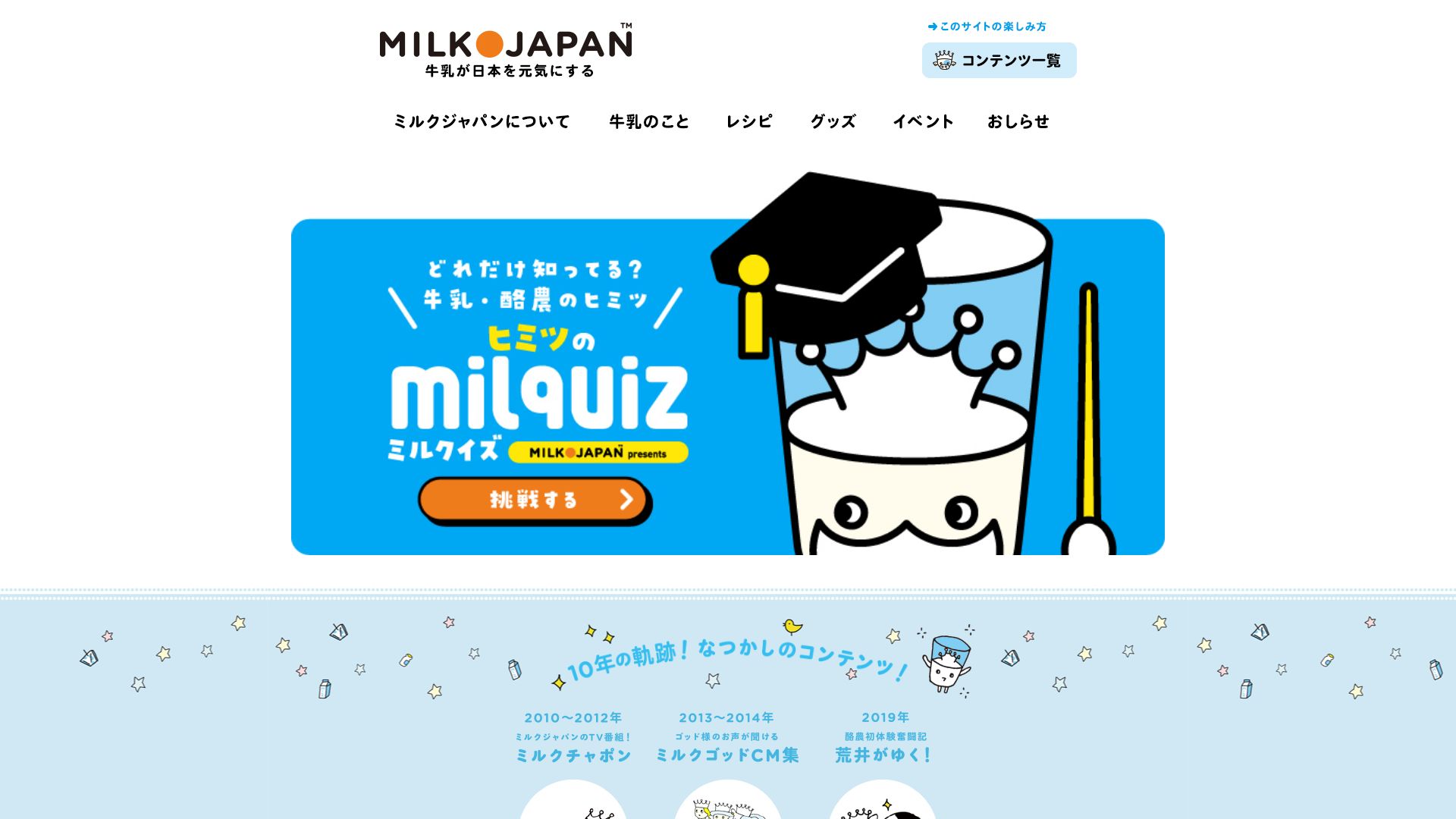Open the ミルクゴッドCM集 collection
The image size is (1456, 819).
(x=727, y=755)
